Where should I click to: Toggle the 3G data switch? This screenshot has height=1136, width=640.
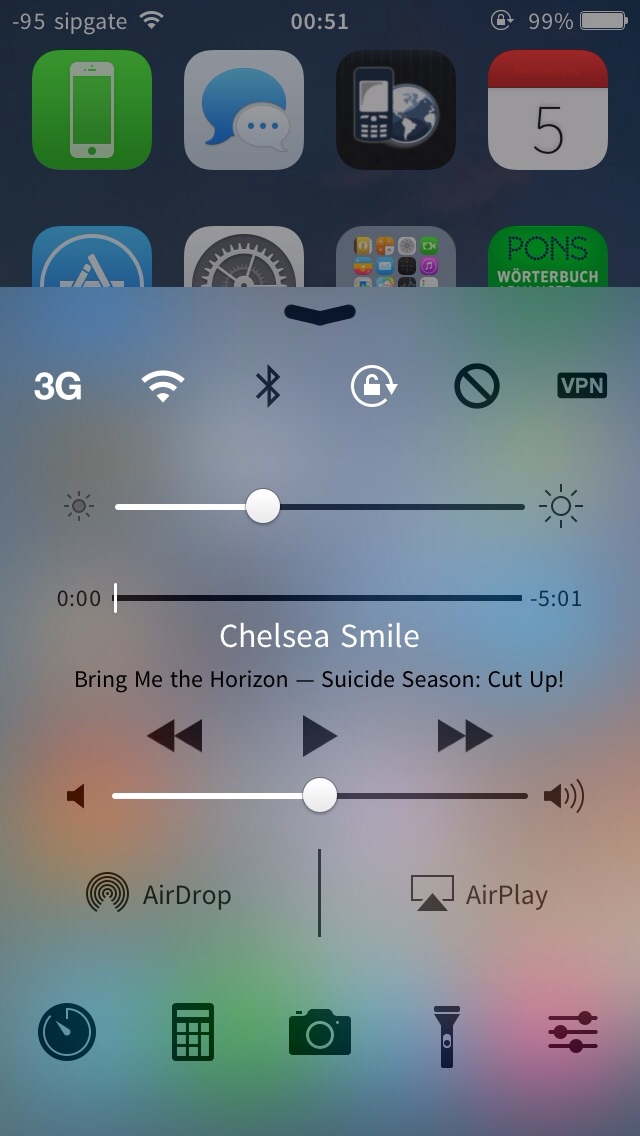(x=57, y=386)
